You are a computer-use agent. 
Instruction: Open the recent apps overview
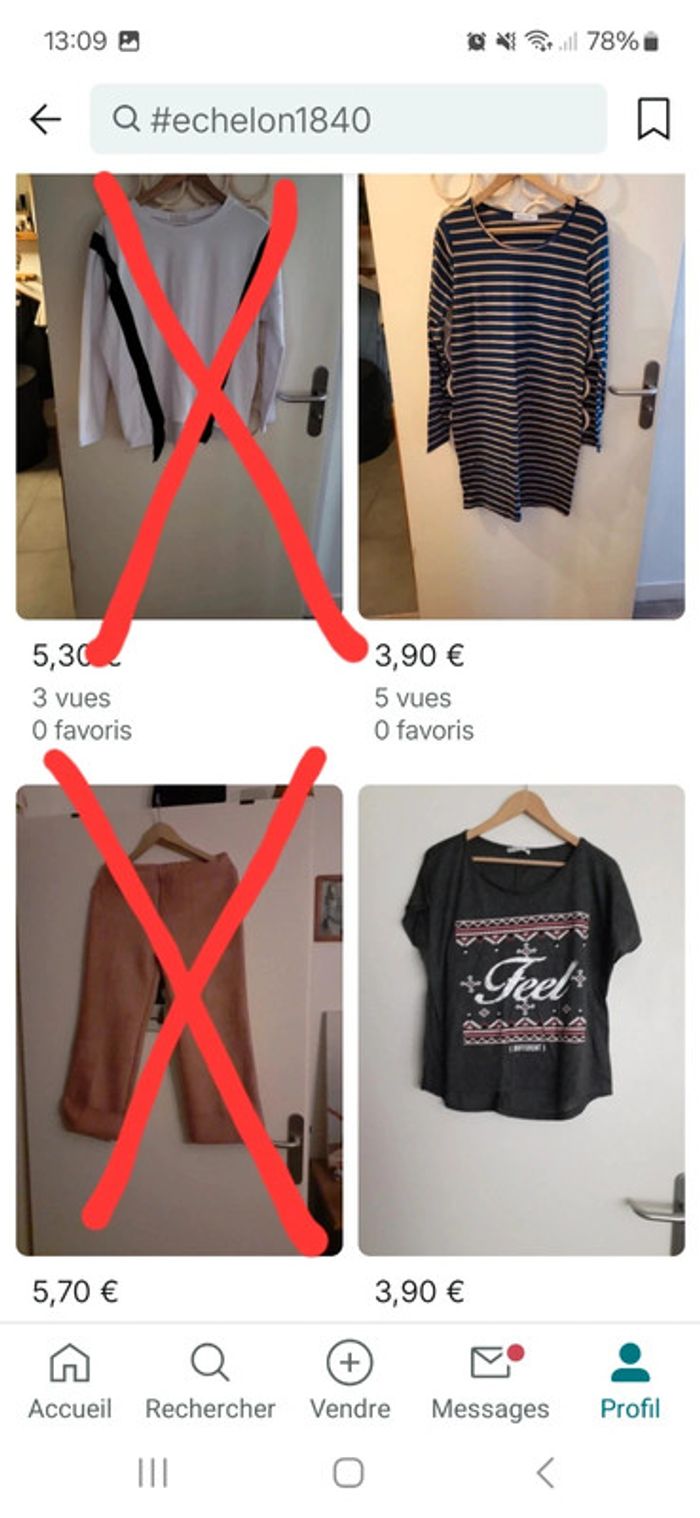[x=152, y=1472]
